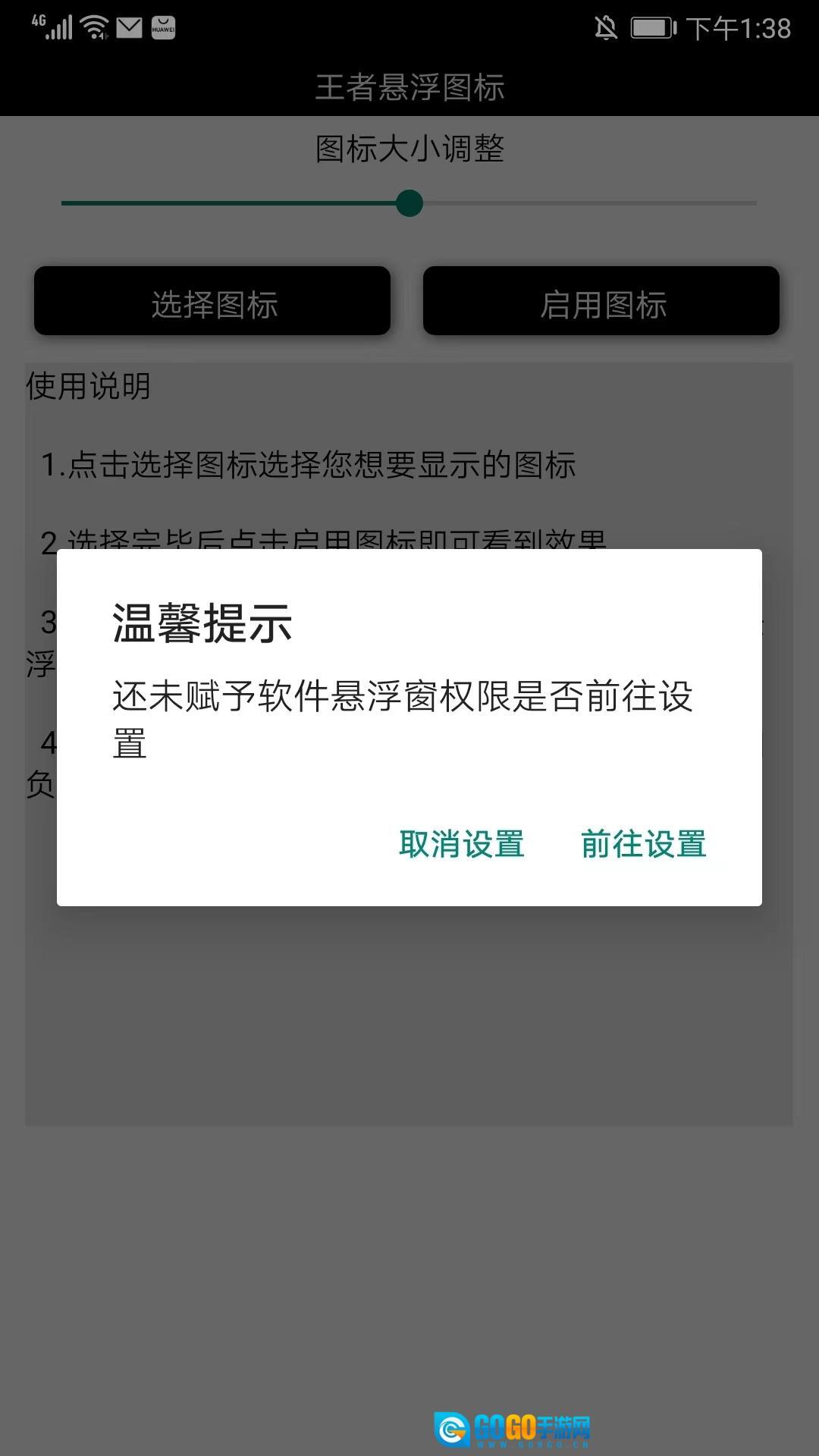Tap 前往设置 to open permission settings
This screenshot has width=819, height=1456.
click(x=643, y=844)
